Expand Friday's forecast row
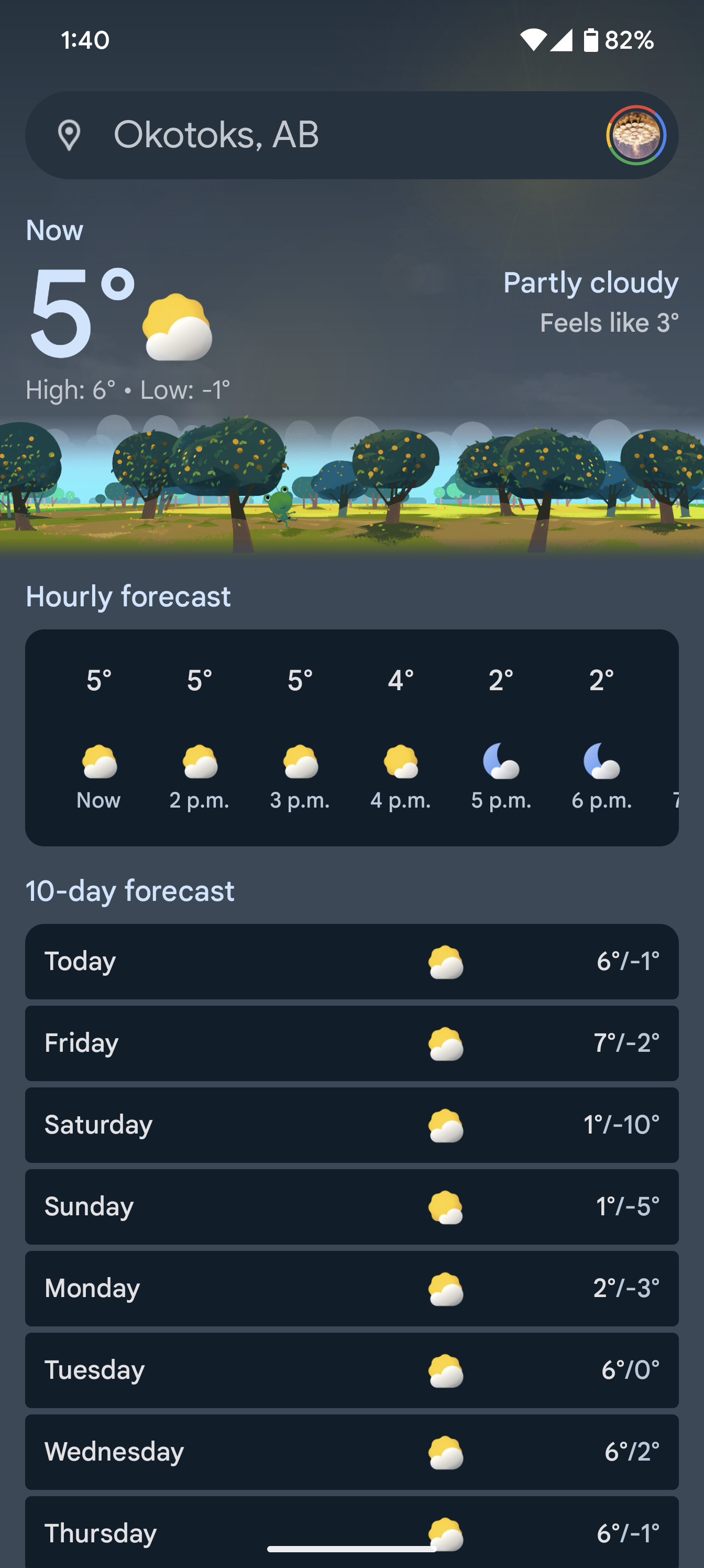704x1568 pixels. (351, 1043)
